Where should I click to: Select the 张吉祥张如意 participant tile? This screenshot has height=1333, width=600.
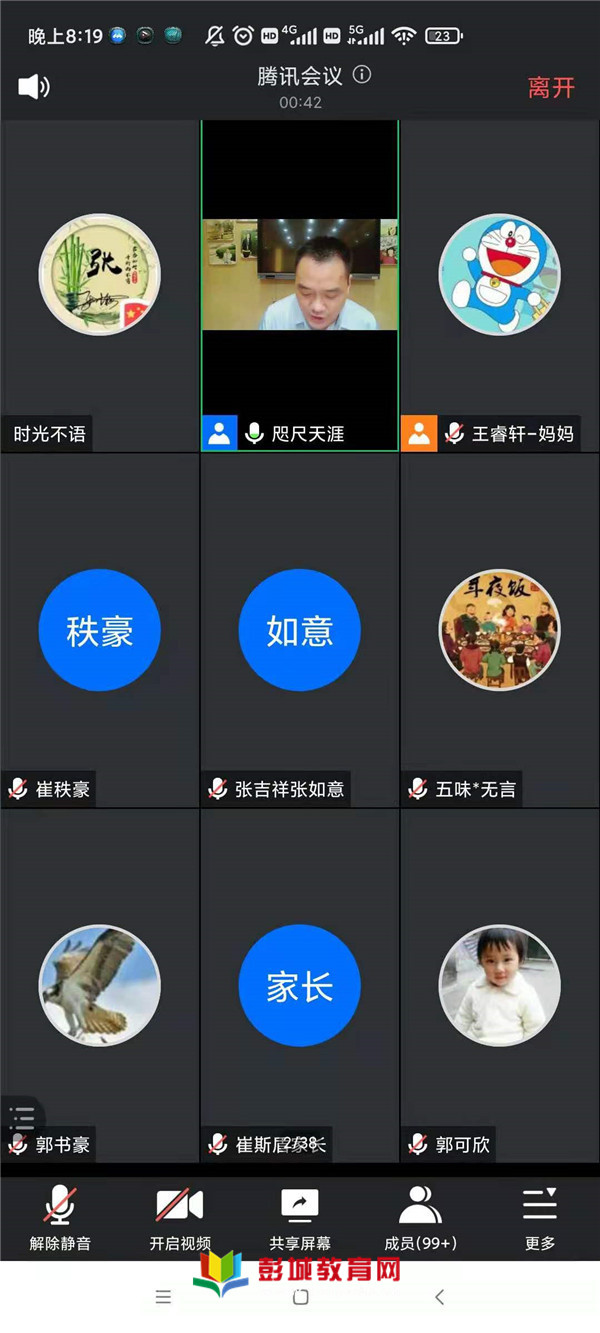tap(300, 630)
